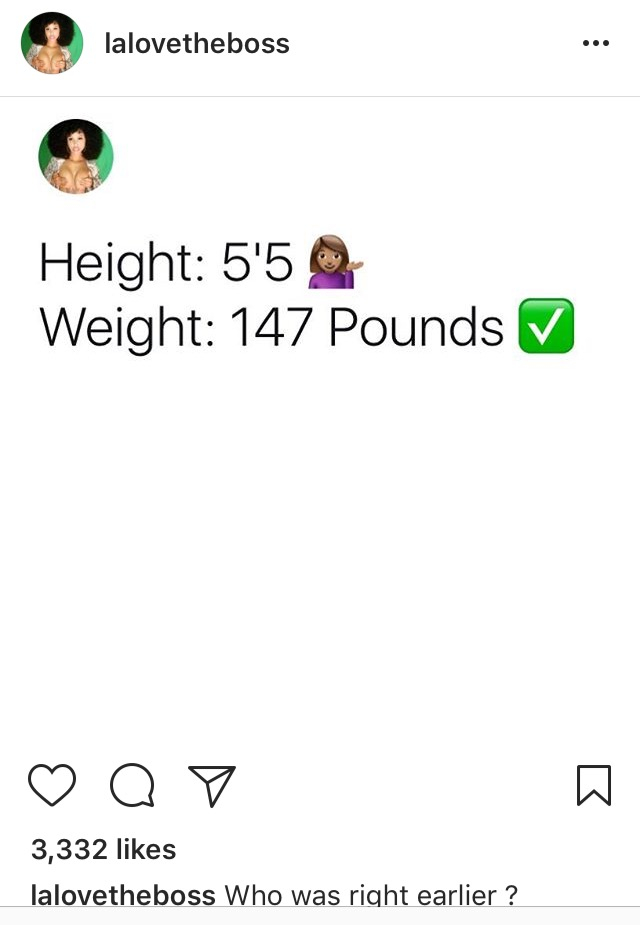This screenshot has width=640, height=925.
Task: Open lalovetheboss from the caption username
Action: (123, 894)
